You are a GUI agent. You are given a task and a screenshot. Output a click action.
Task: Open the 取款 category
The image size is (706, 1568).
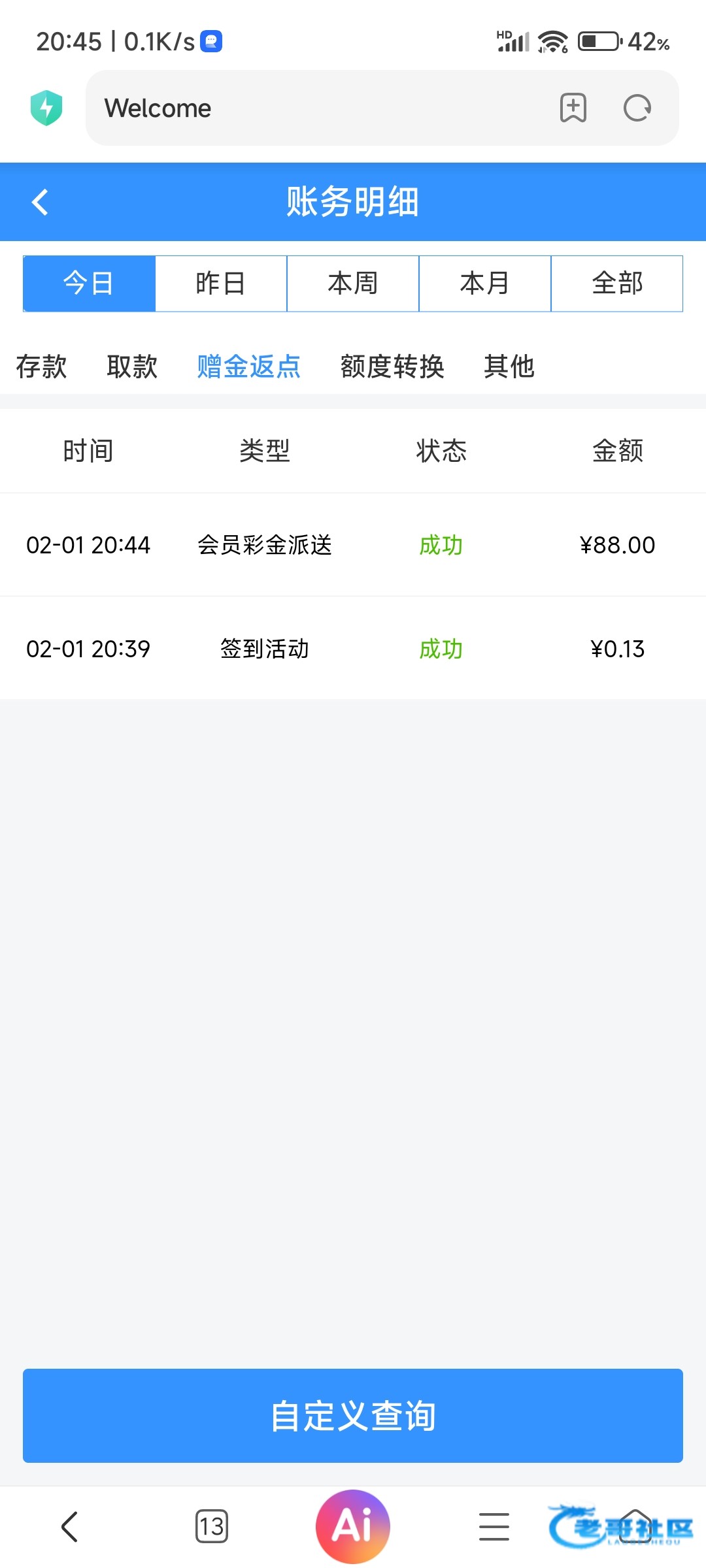(x=132, y=367)
